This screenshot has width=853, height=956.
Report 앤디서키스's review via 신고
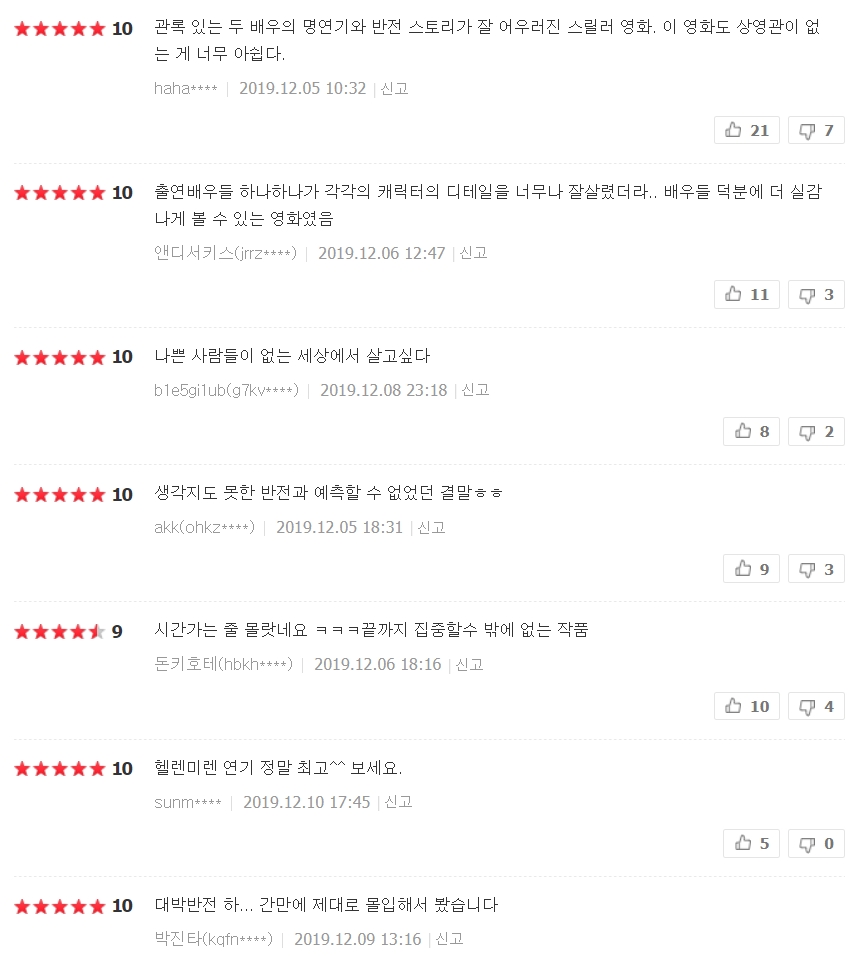pyautogui.click(x=473, y=253)
